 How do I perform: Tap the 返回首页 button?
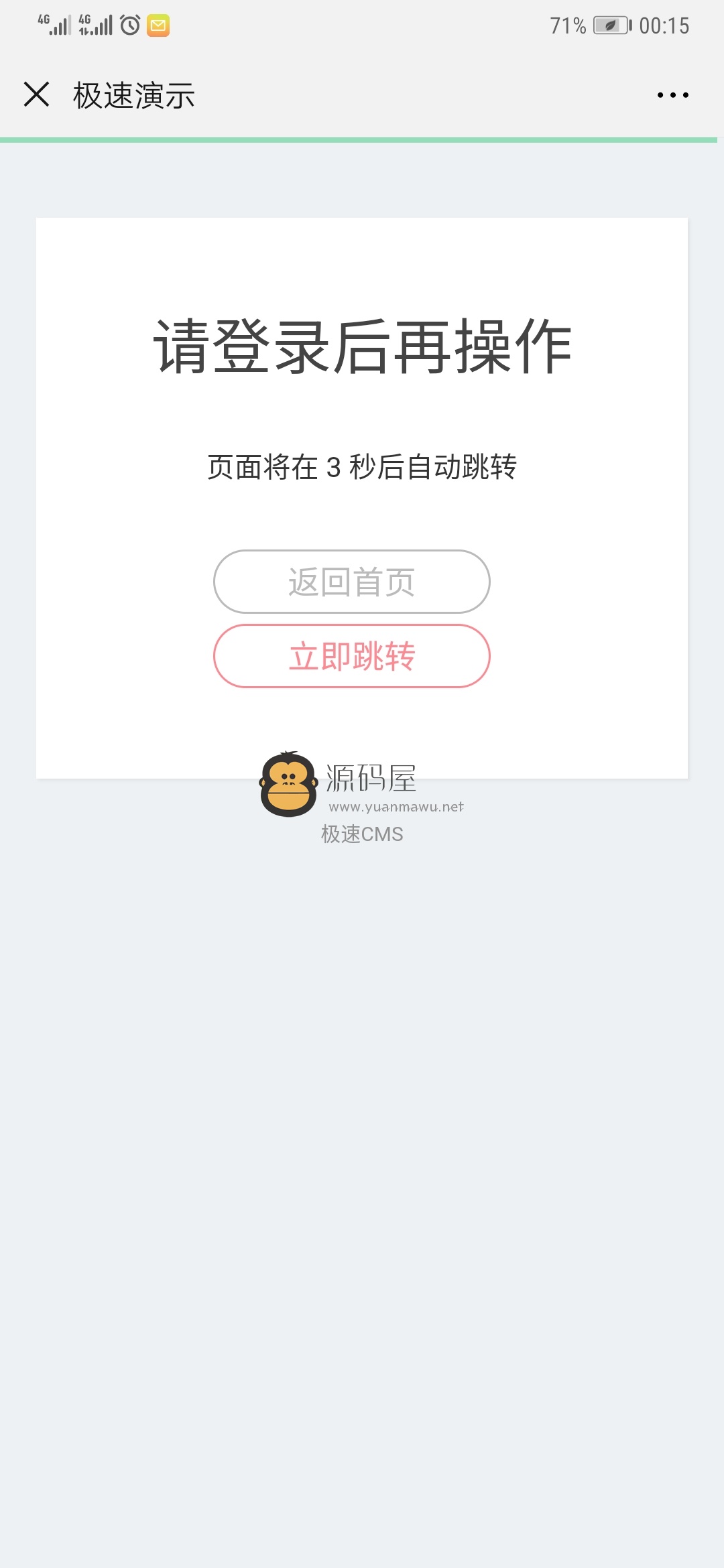coord(352,582)
